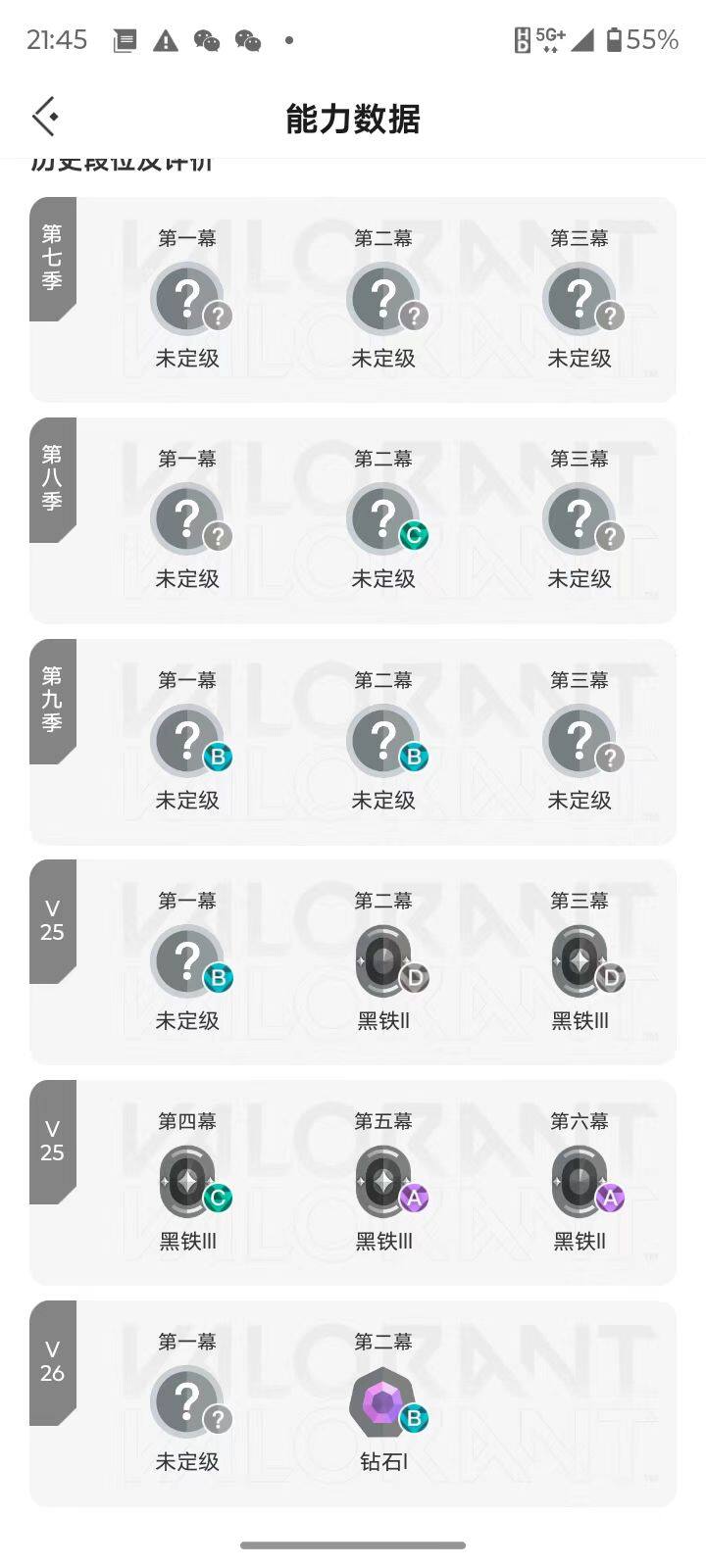Tap the unranked badge for 第七季 第一幕
The image size is (706, 1568).
[x=188, y=297]
